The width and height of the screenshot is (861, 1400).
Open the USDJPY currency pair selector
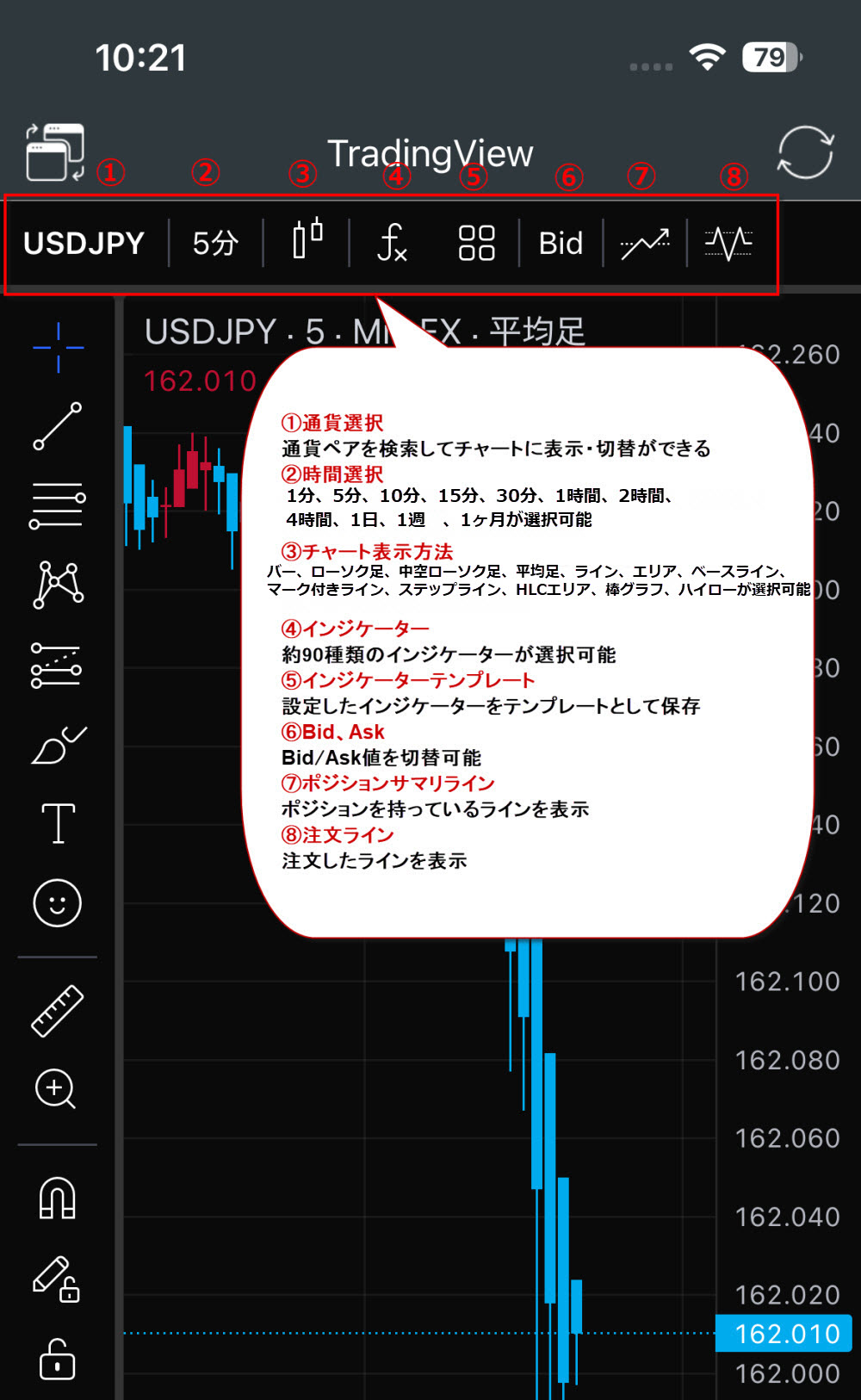pyautogui.click(x=84, y=244)
